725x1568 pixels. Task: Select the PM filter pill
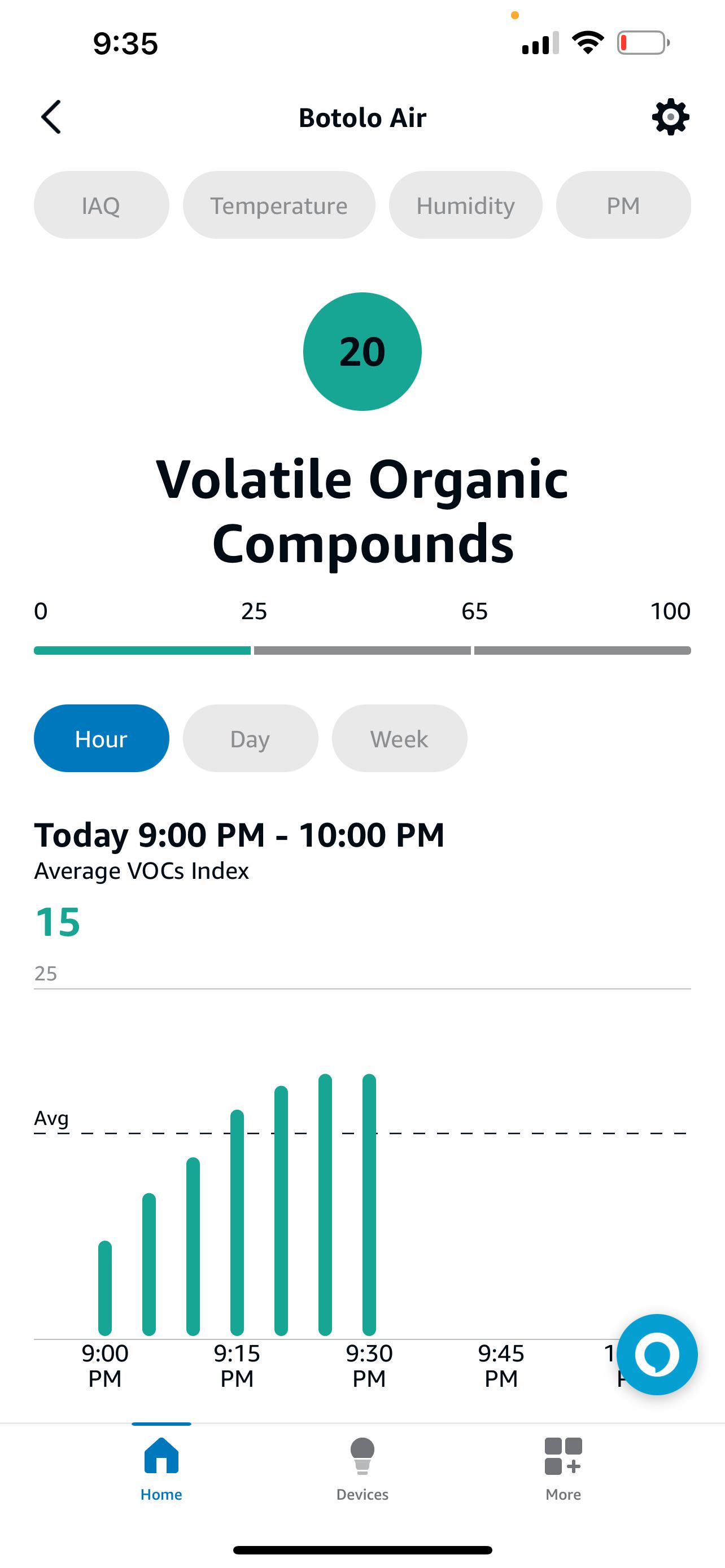[623, 204]
